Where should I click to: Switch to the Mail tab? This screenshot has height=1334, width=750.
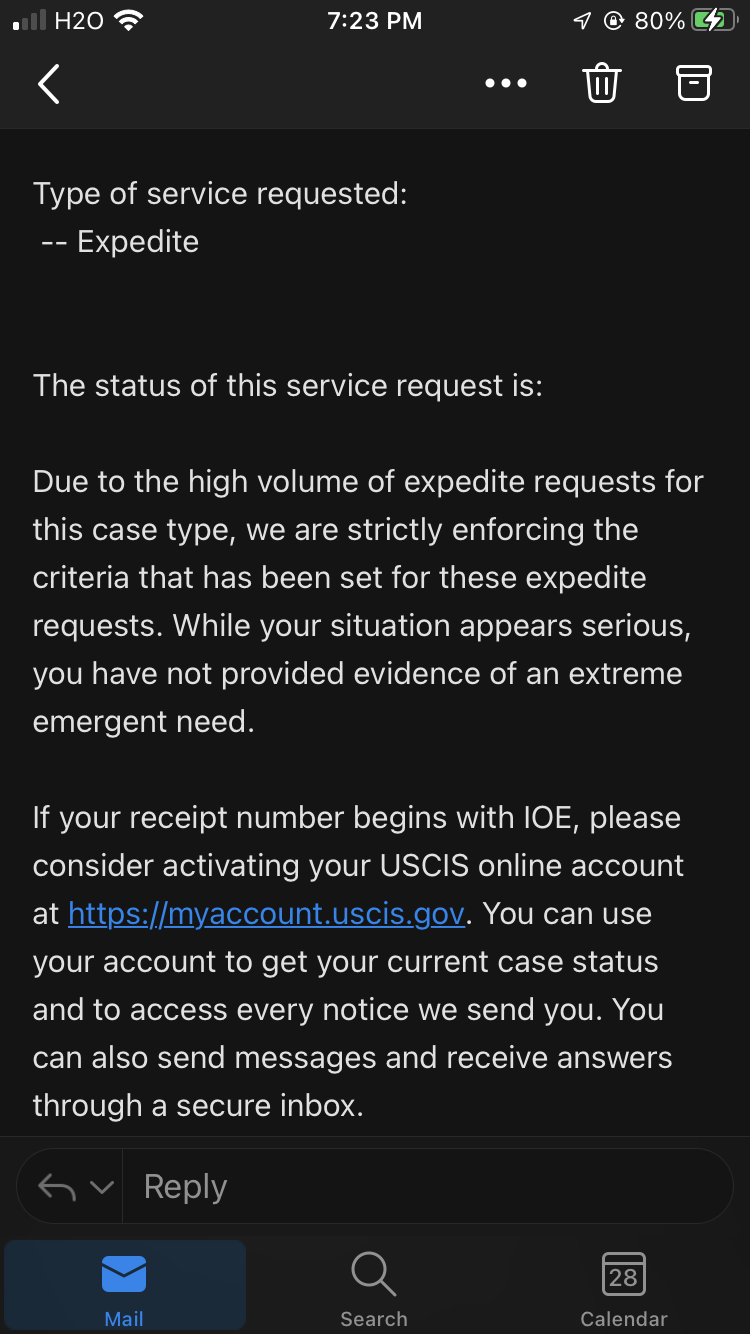[x=124, y=1289]
